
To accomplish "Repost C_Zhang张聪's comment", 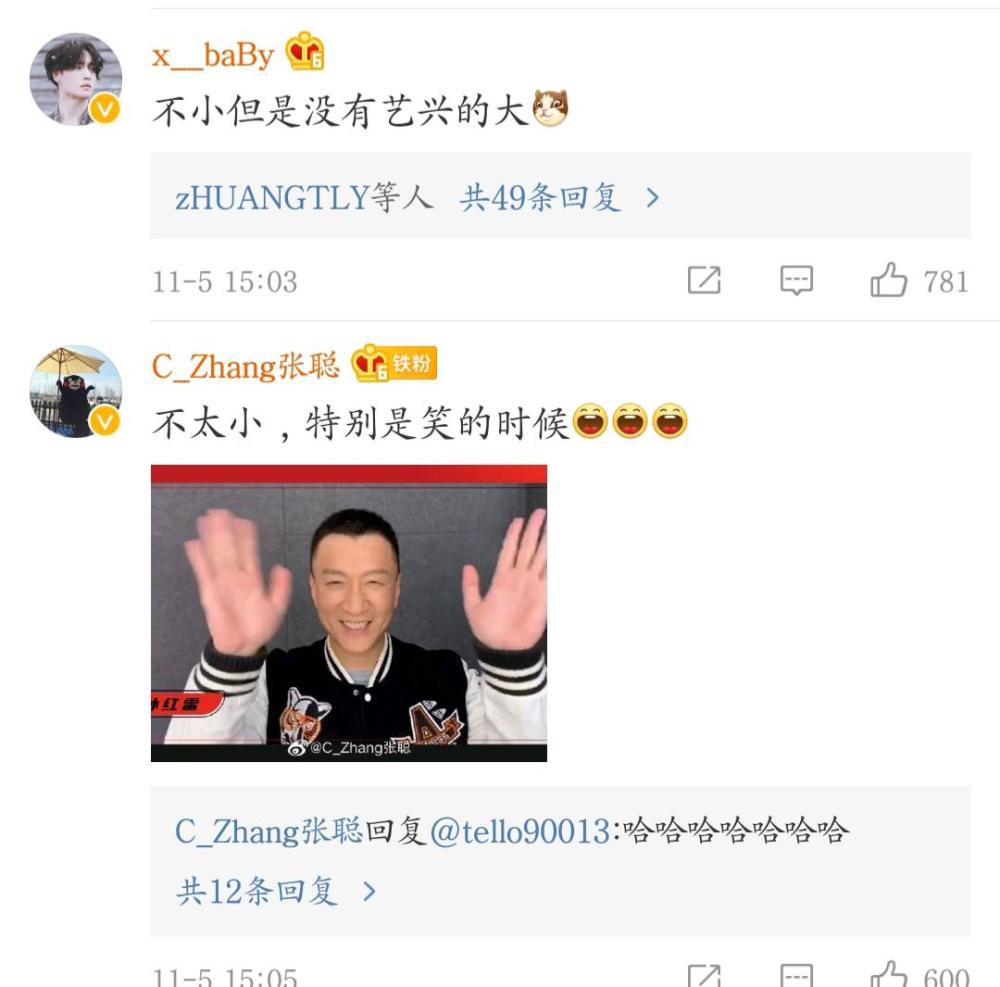I will 704,976.
